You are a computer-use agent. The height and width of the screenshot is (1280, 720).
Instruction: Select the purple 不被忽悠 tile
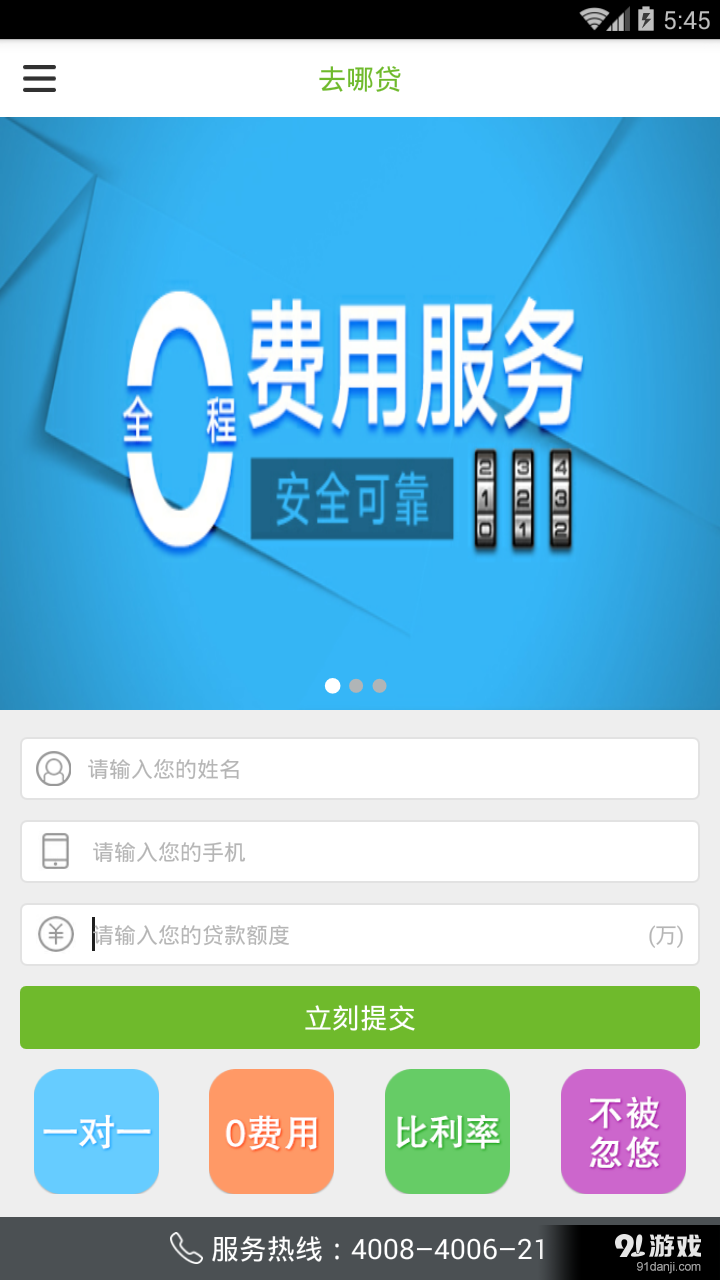coord(623,1132)
